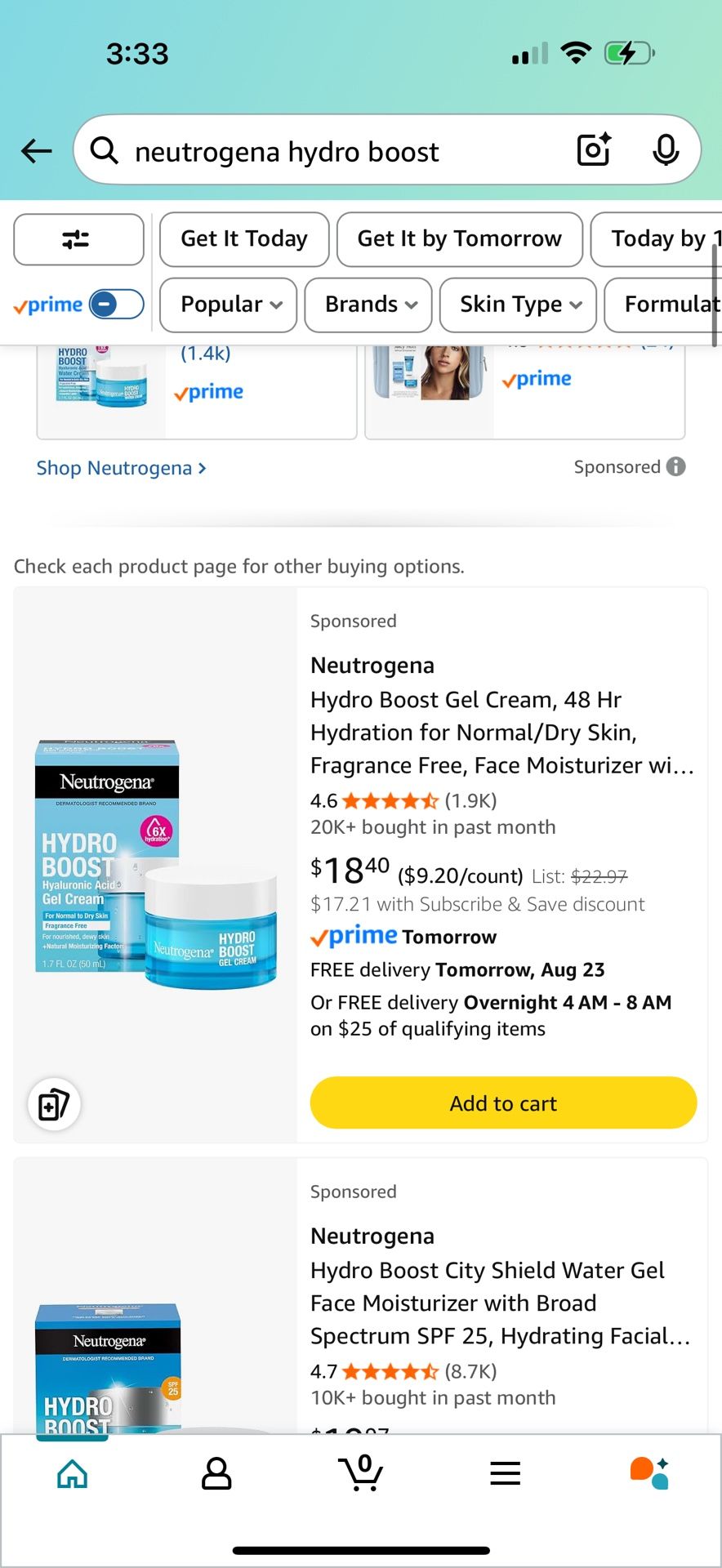Open camera lens search
Screen dimensions: 722x1568
click(595, 149)
